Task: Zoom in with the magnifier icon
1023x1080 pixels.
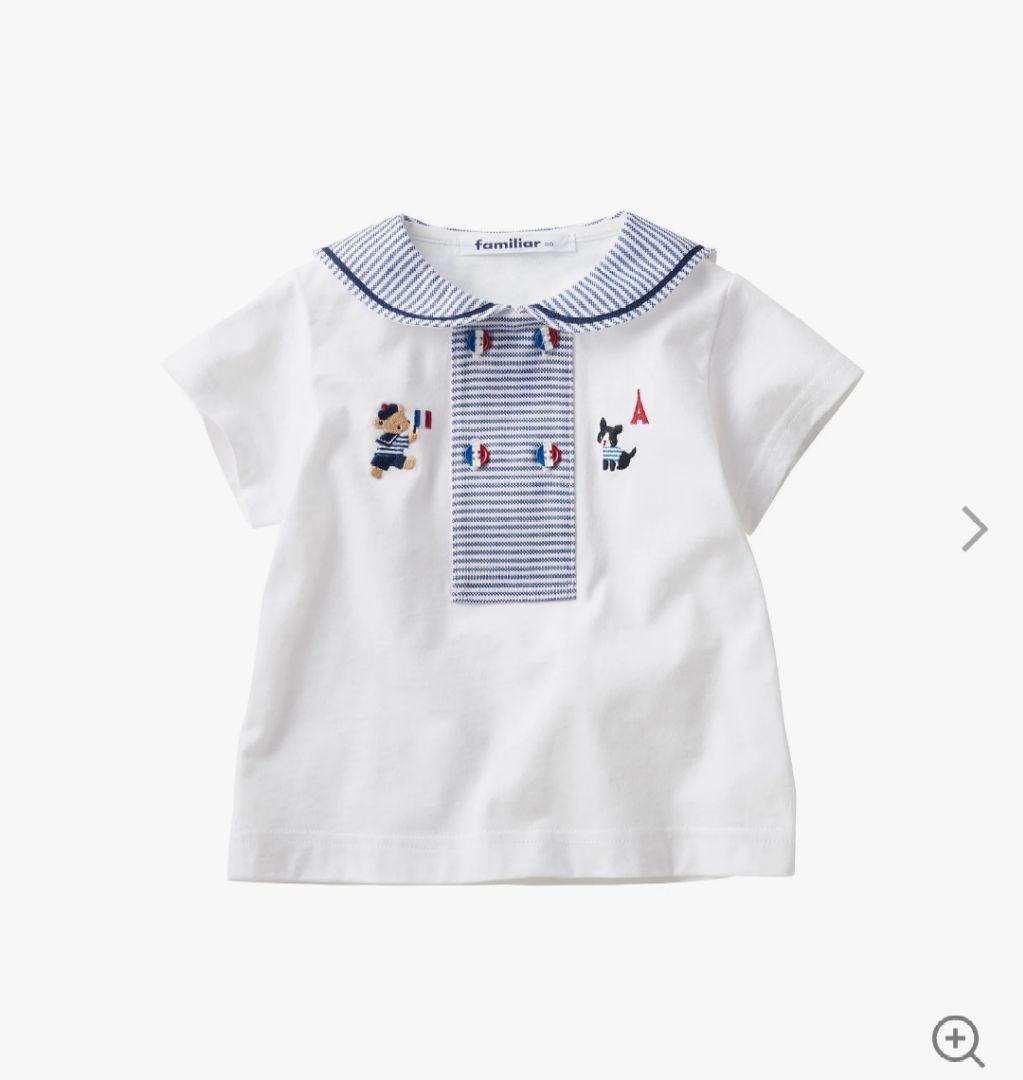Action: [x=957, y=1041]
